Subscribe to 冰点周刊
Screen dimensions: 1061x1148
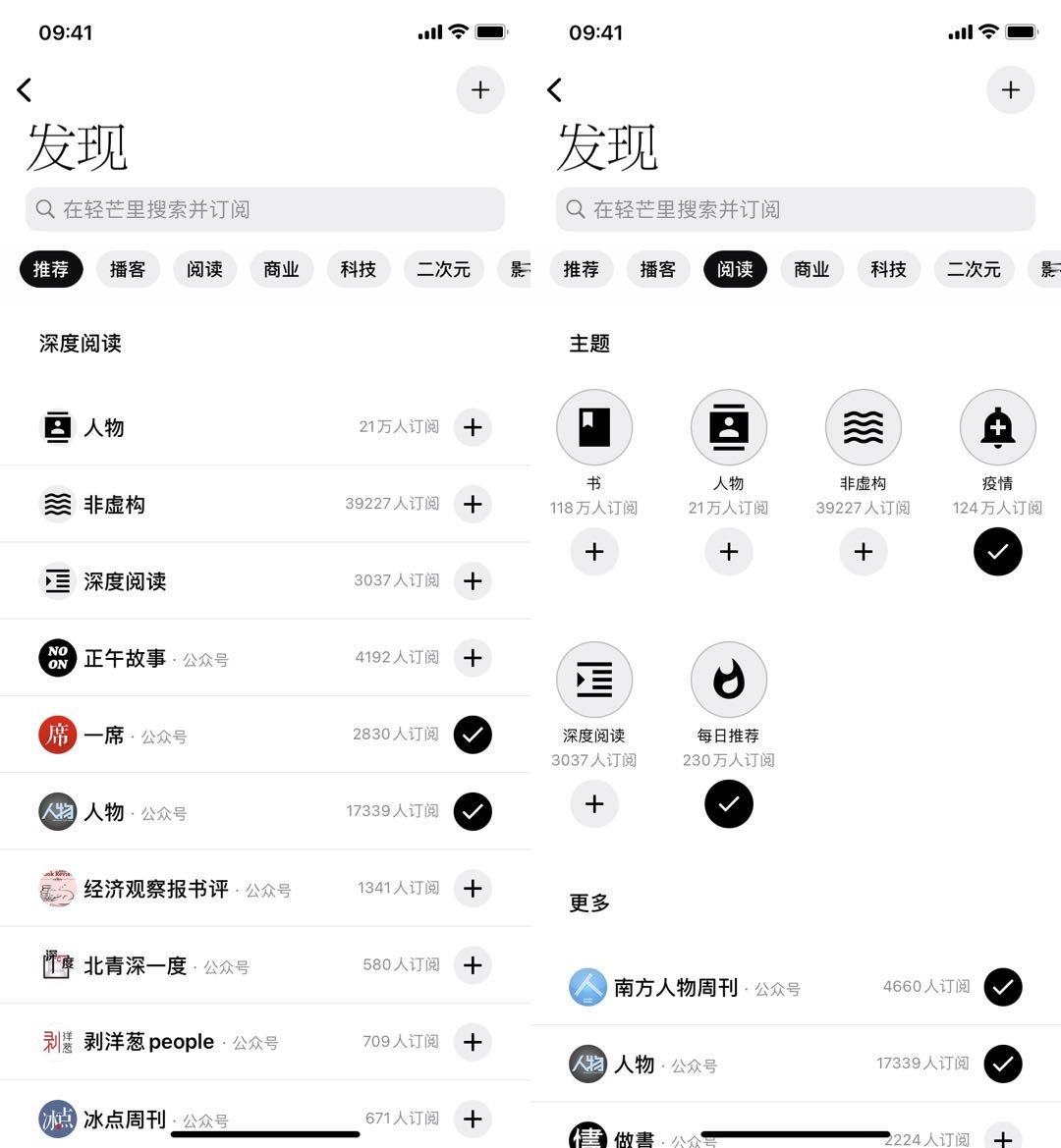(473, 1118)
